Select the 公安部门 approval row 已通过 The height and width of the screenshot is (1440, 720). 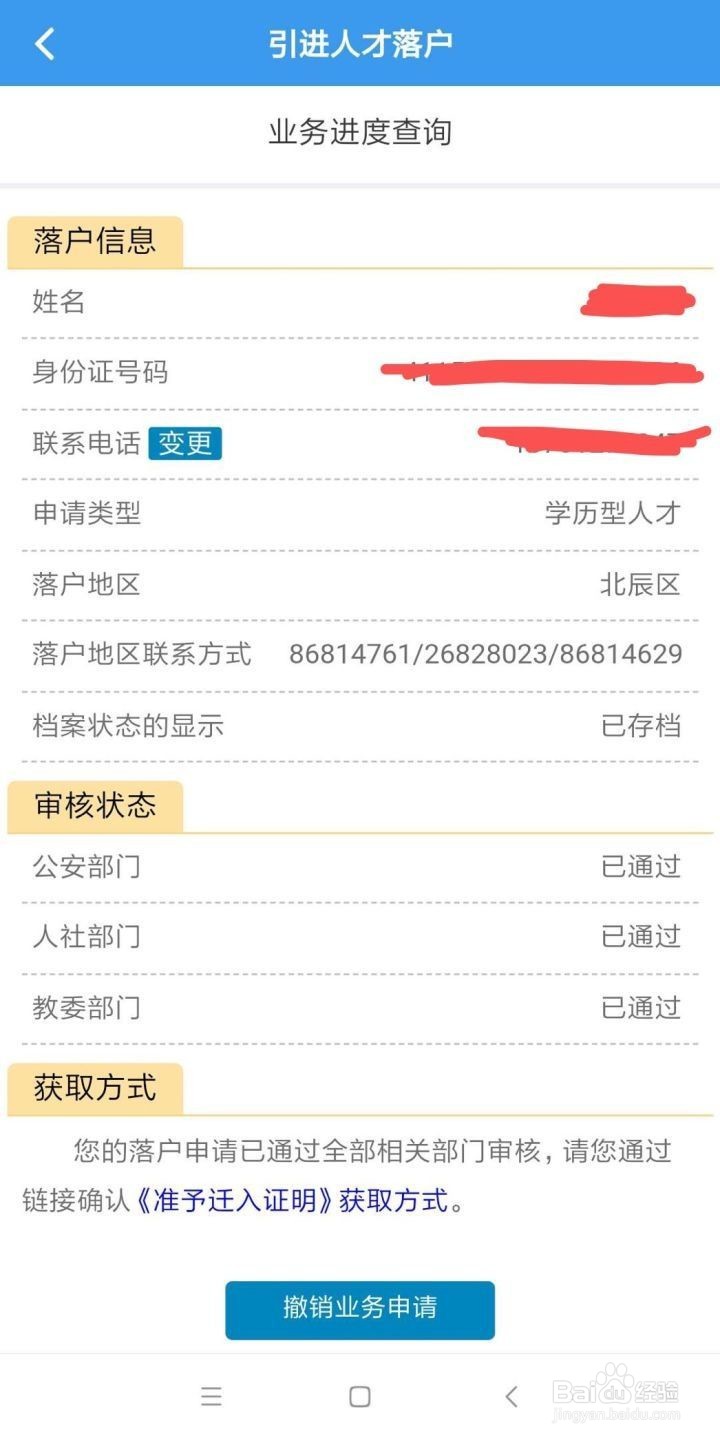pos(641,868)
